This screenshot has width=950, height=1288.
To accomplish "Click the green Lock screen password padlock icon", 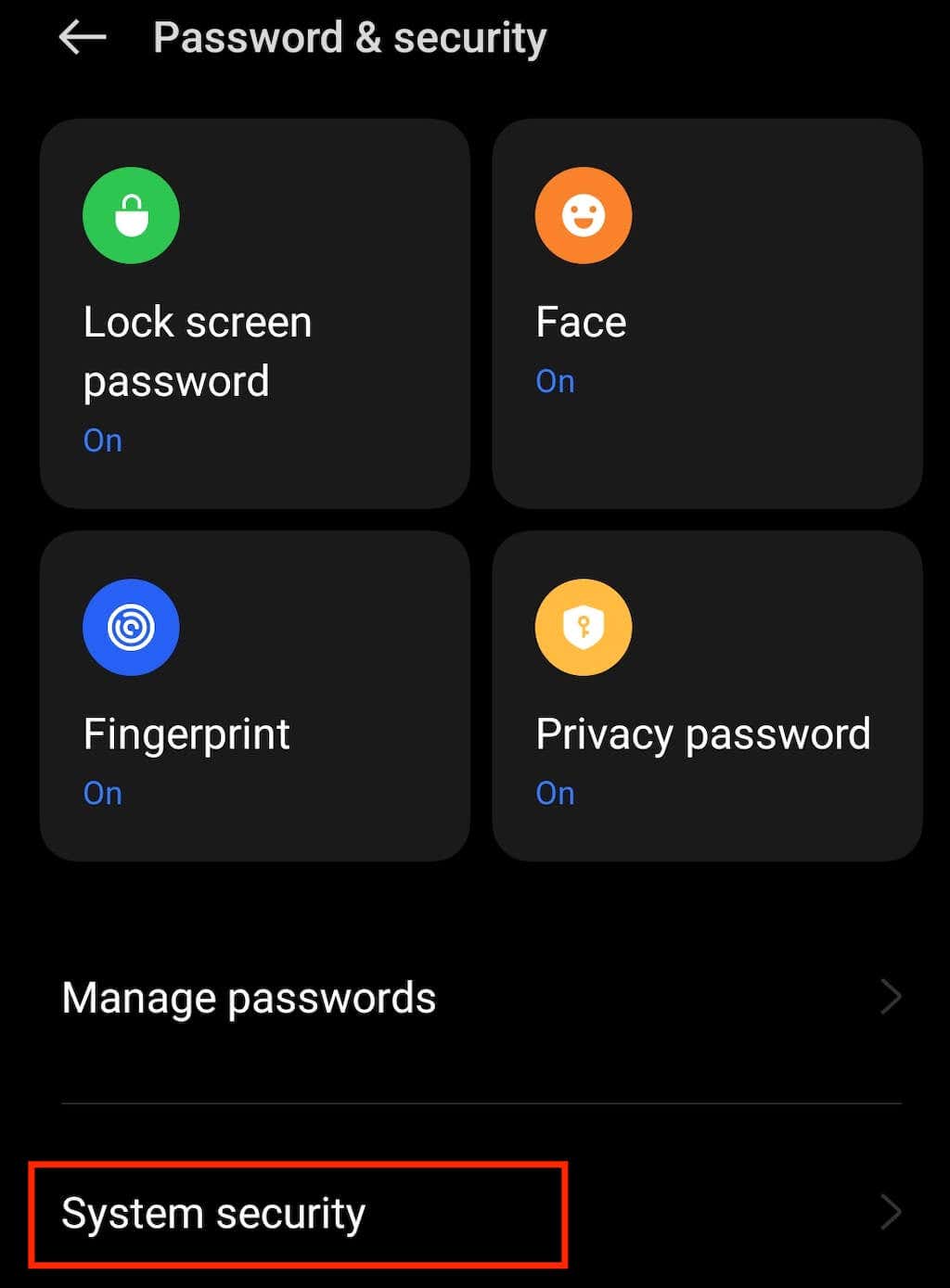I will (130, 214).
